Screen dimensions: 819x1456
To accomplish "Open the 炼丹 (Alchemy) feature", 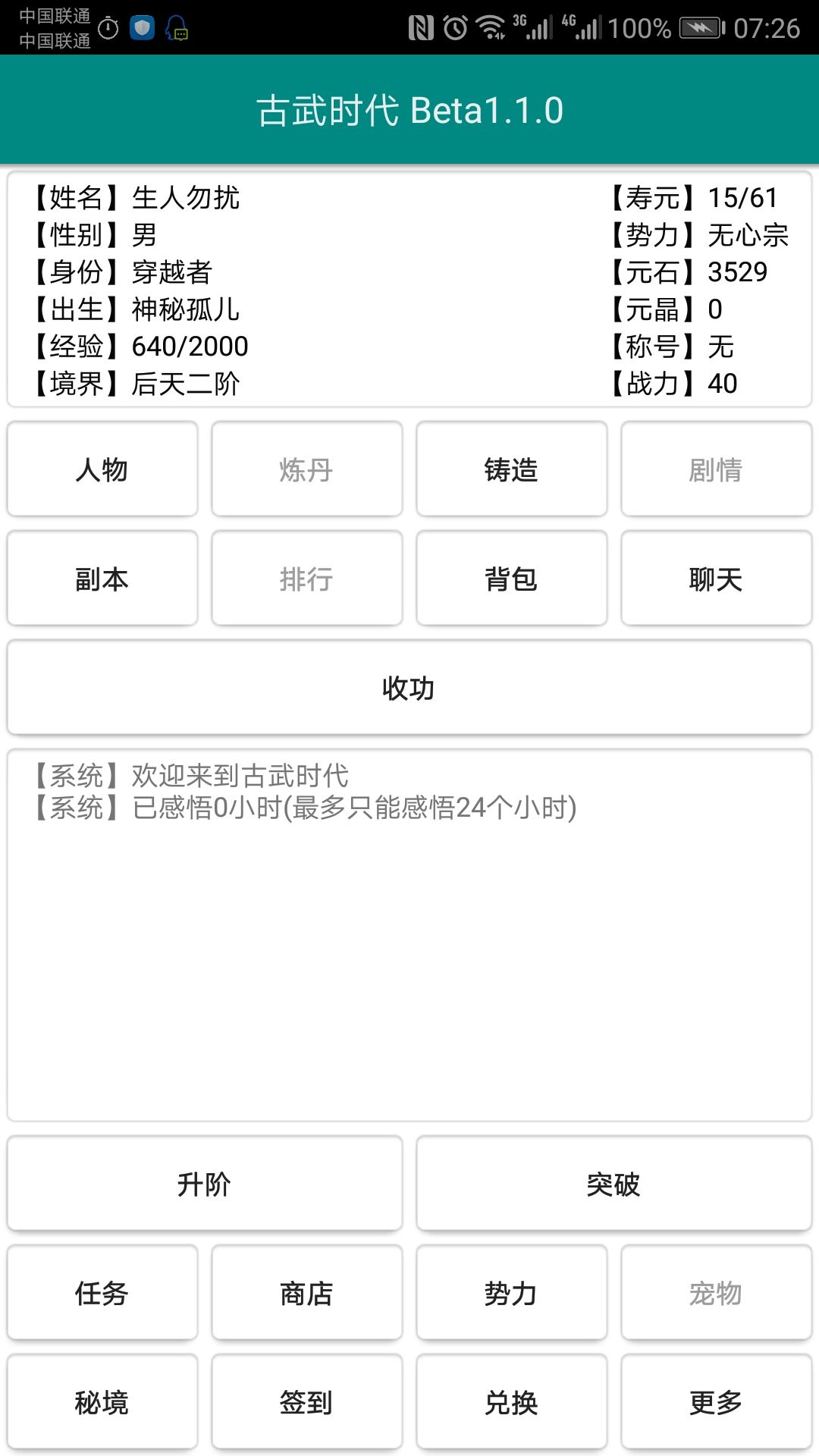I will pyautogui.click(x=306, y=470).
